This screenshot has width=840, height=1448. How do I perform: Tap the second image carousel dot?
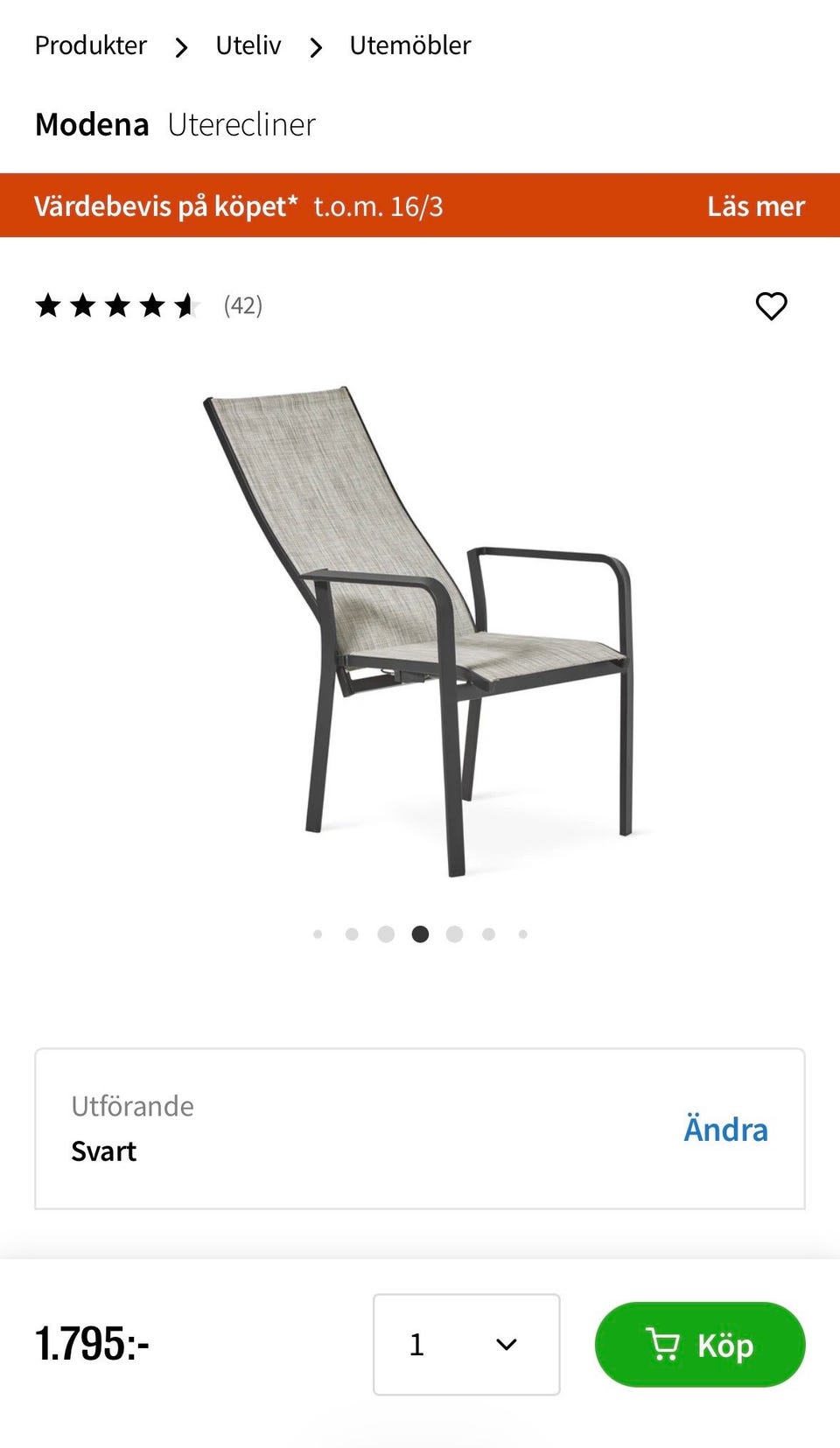point(353,934)
